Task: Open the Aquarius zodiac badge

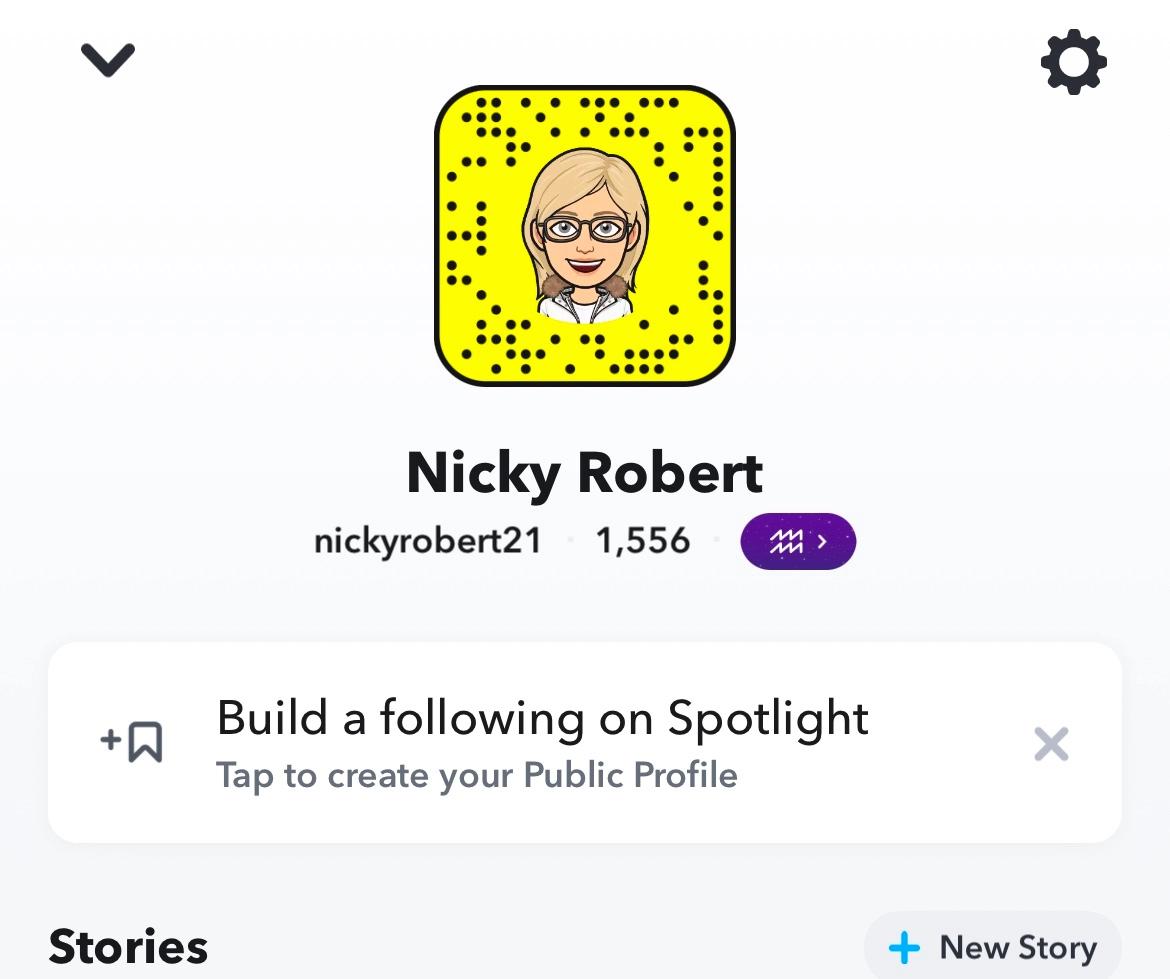Action: point(797,541)
